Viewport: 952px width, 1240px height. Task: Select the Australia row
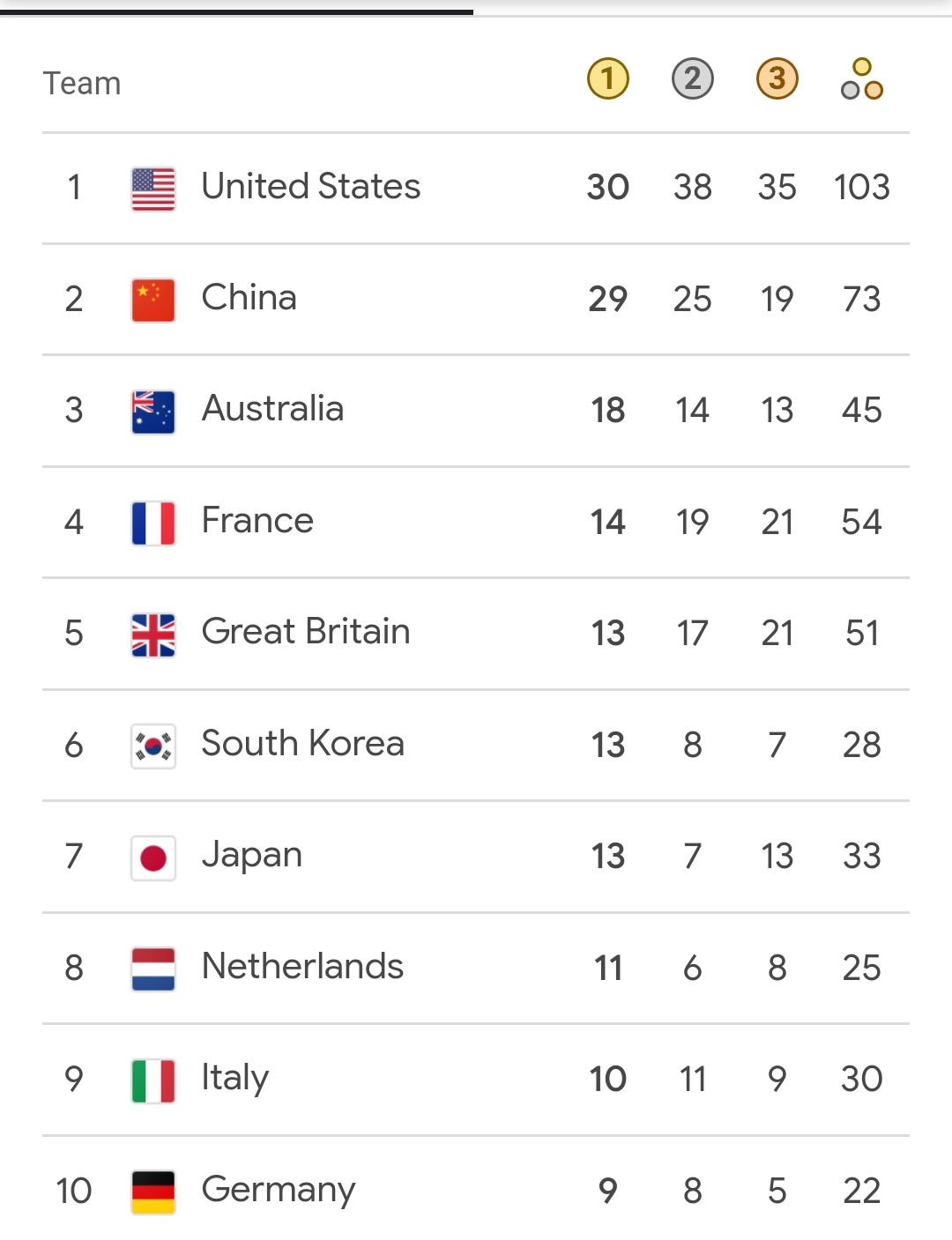[x=272, y=409]
